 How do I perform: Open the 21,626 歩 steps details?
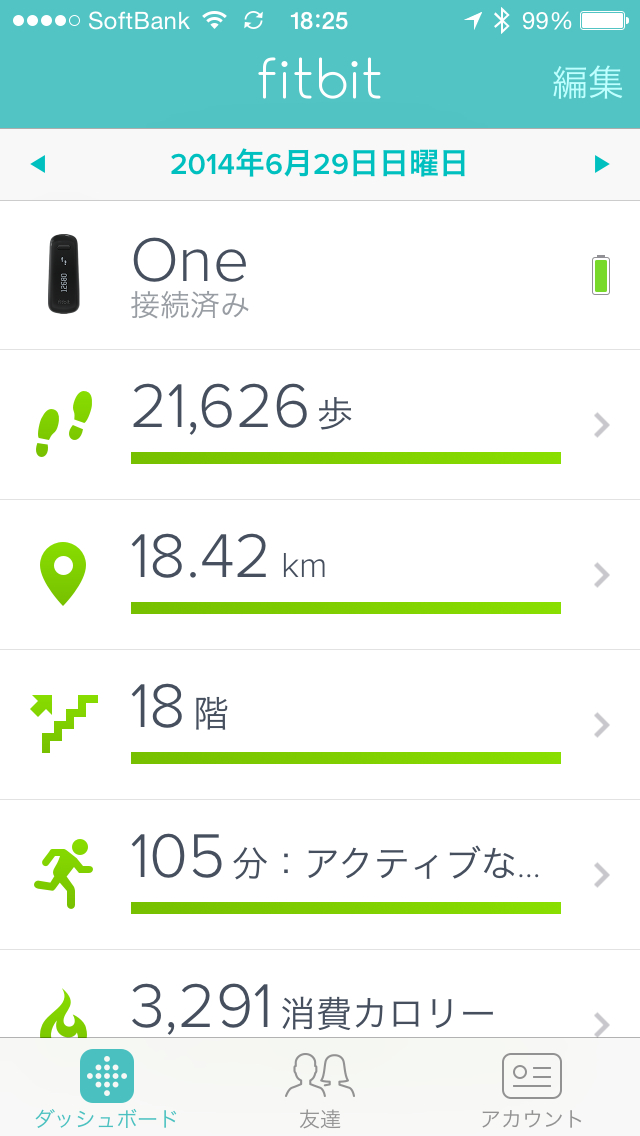tap(320, 425)
